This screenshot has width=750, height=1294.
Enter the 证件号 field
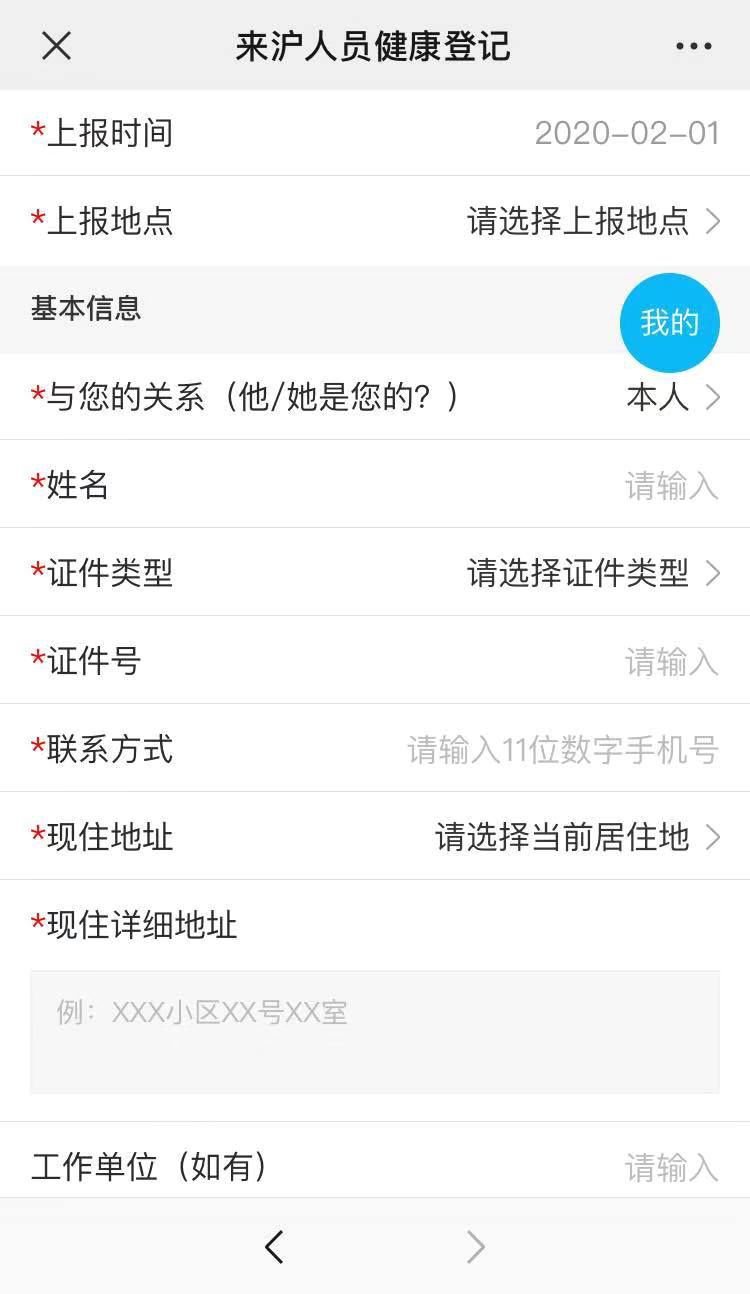[375, 661]
